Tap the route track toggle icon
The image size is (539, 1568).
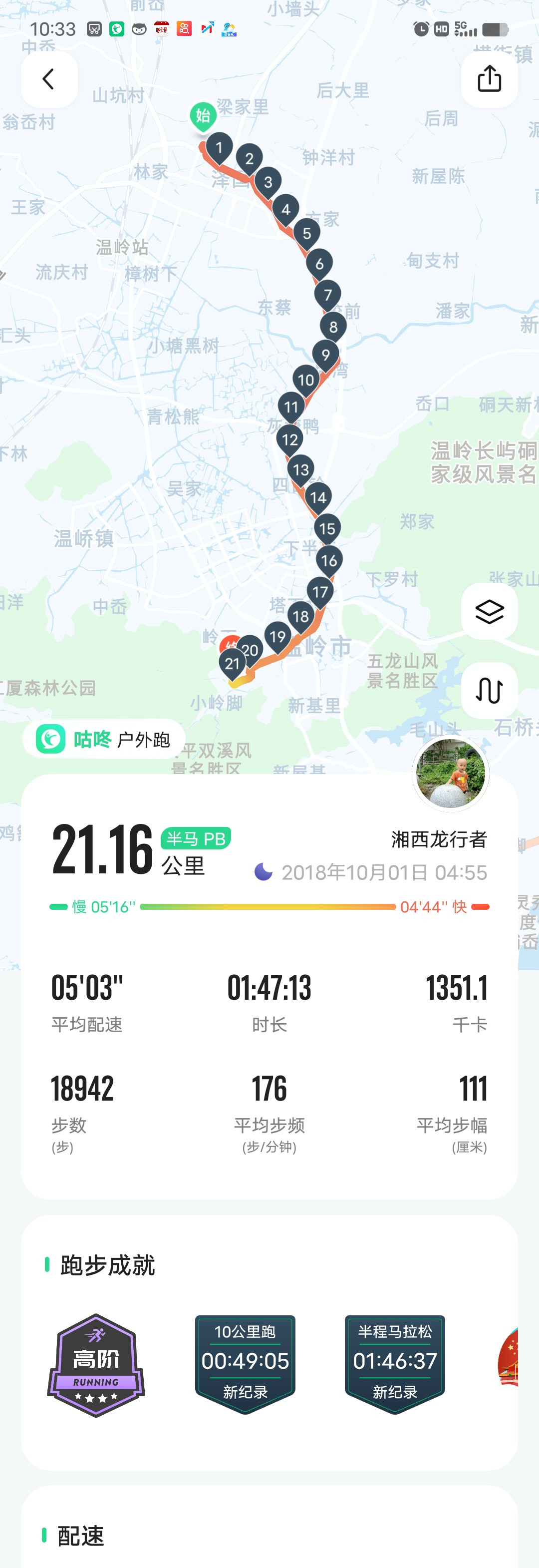tap(489, 690)
